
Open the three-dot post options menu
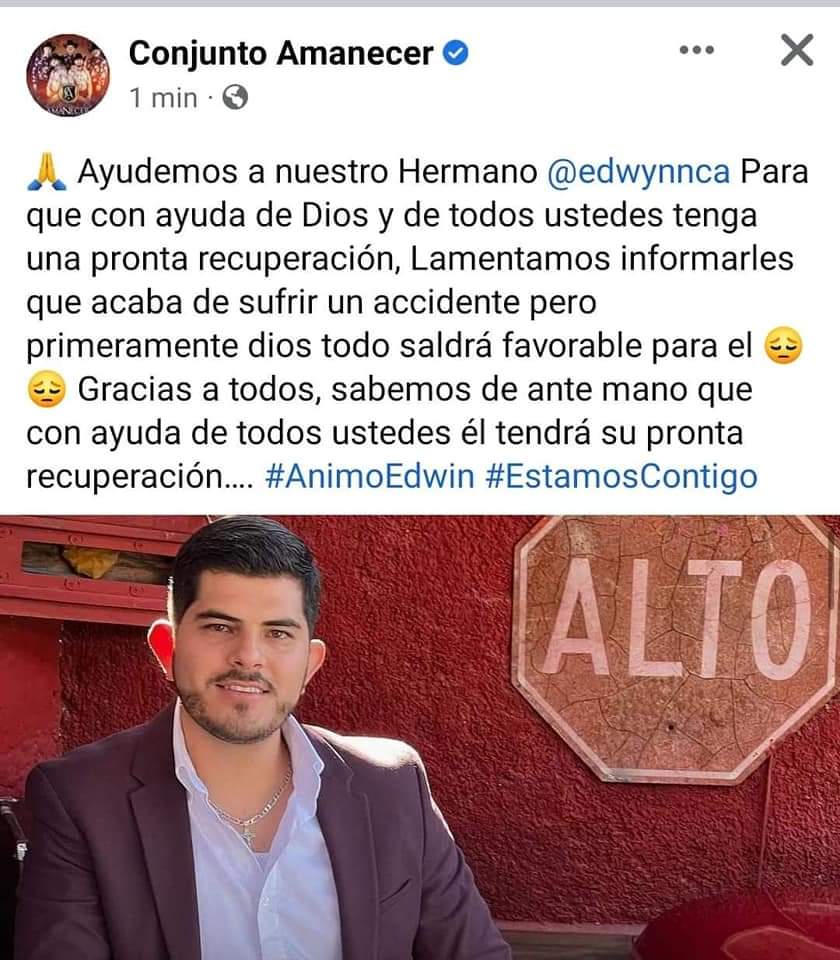[x=696, y=49]
